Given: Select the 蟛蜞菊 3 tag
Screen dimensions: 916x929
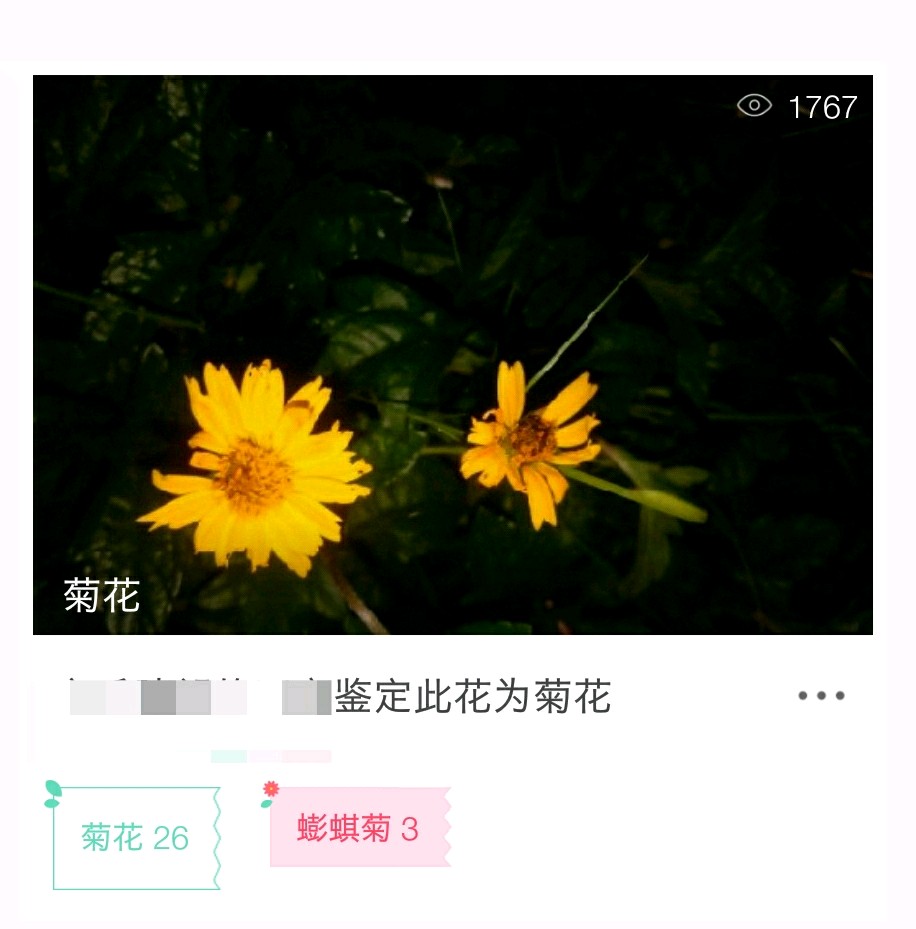Looking at the screenshot, I should pyautogui.click(x=358, y=828).
